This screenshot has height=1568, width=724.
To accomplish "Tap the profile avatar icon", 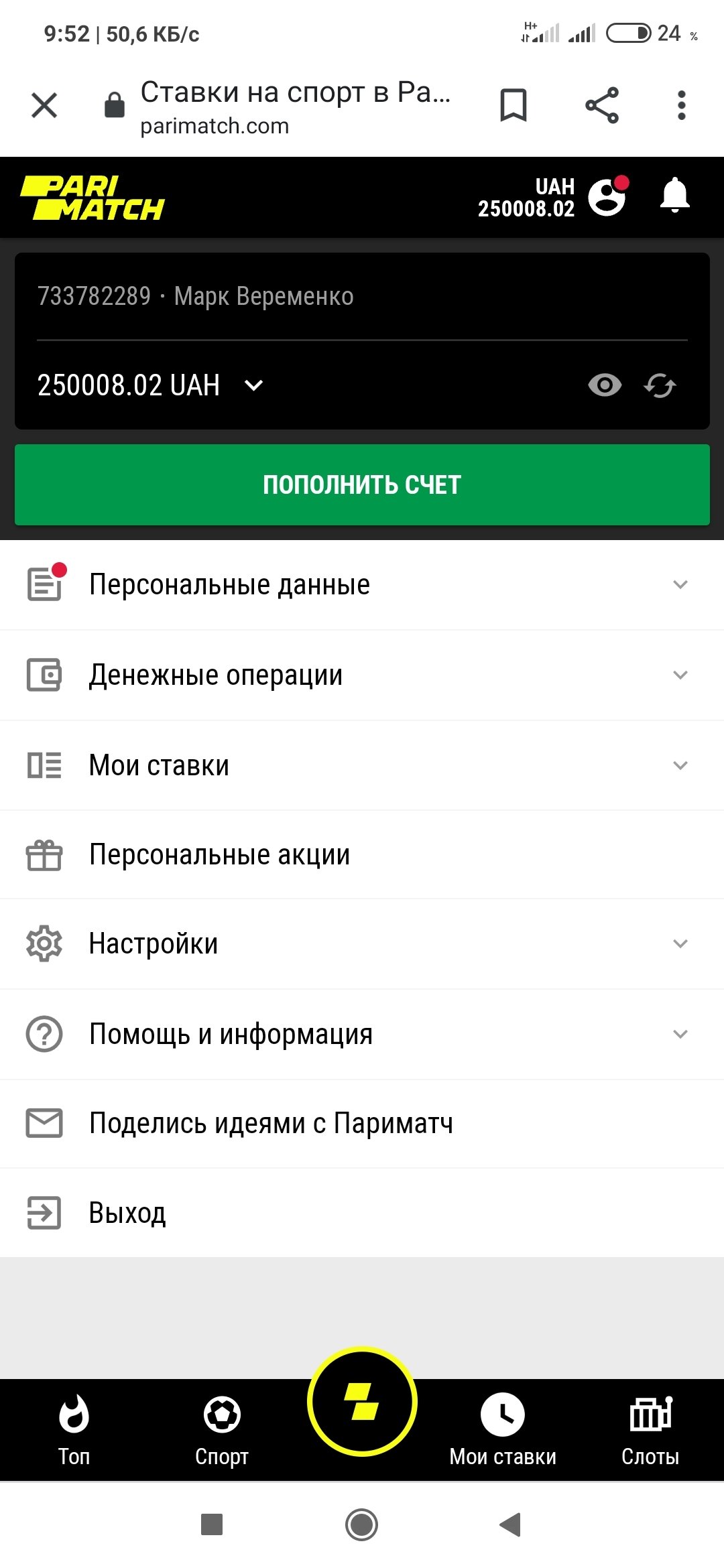I will pyautogui.click(x=607, y=197).
